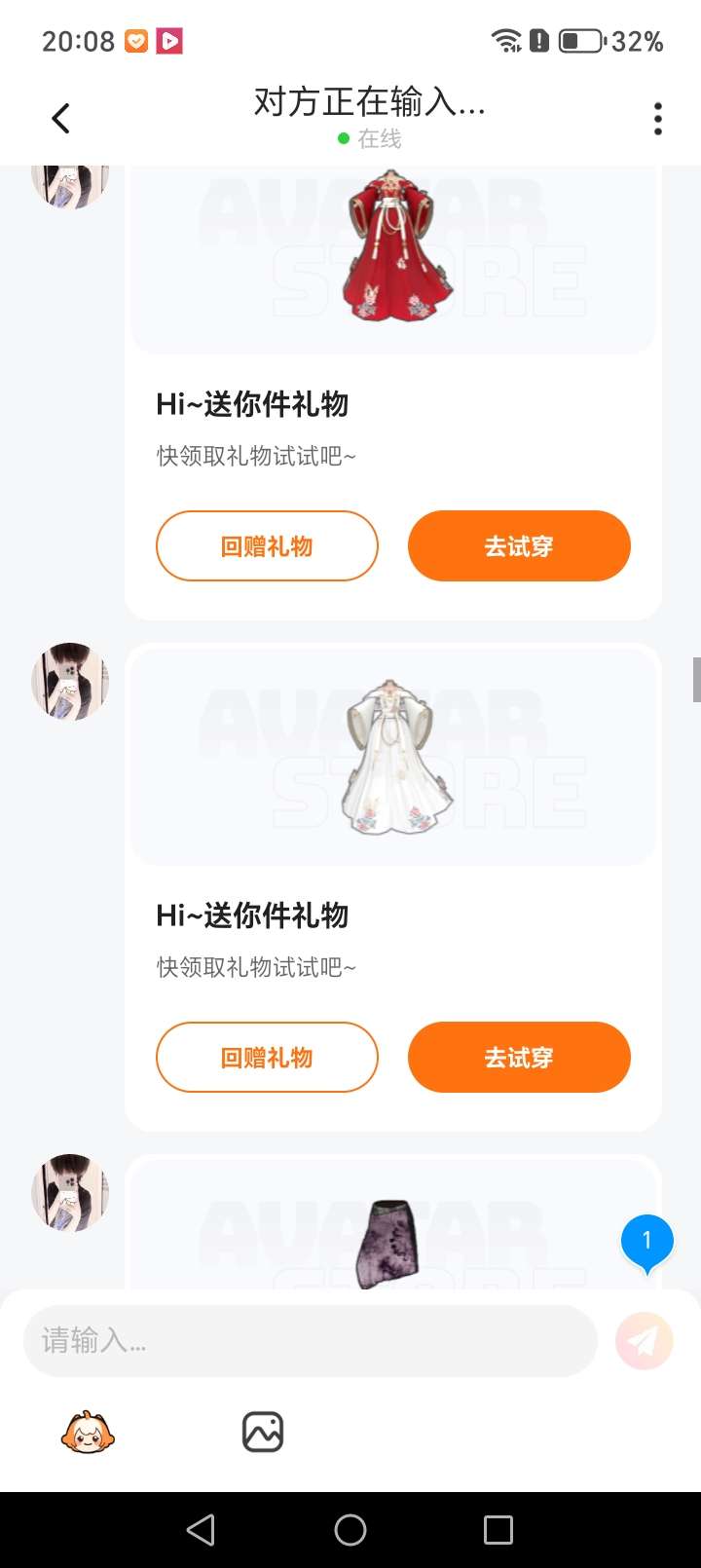Open sender's avatar beside the white dress gift
Image resolution: width=701 pixels, height=1568 pixels.
70,682
